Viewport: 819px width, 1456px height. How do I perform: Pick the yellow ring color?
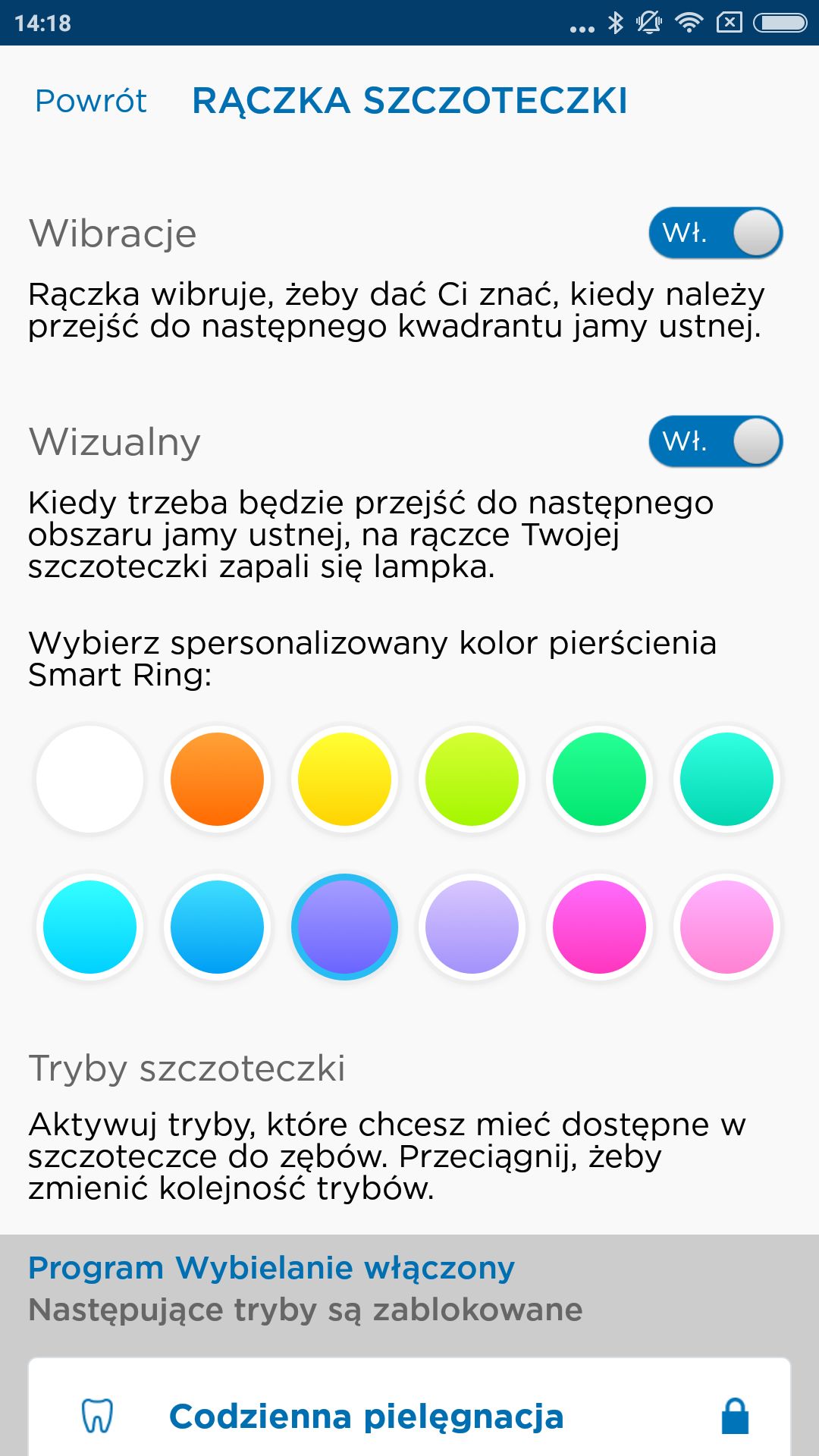(344, 779)
